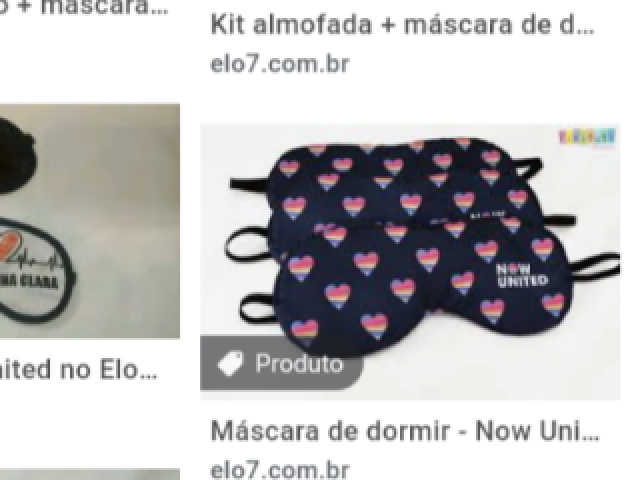Open the "Máscara de dormir - Now Uni..." result
640x480 pixels.
click(x=405, y=433)
